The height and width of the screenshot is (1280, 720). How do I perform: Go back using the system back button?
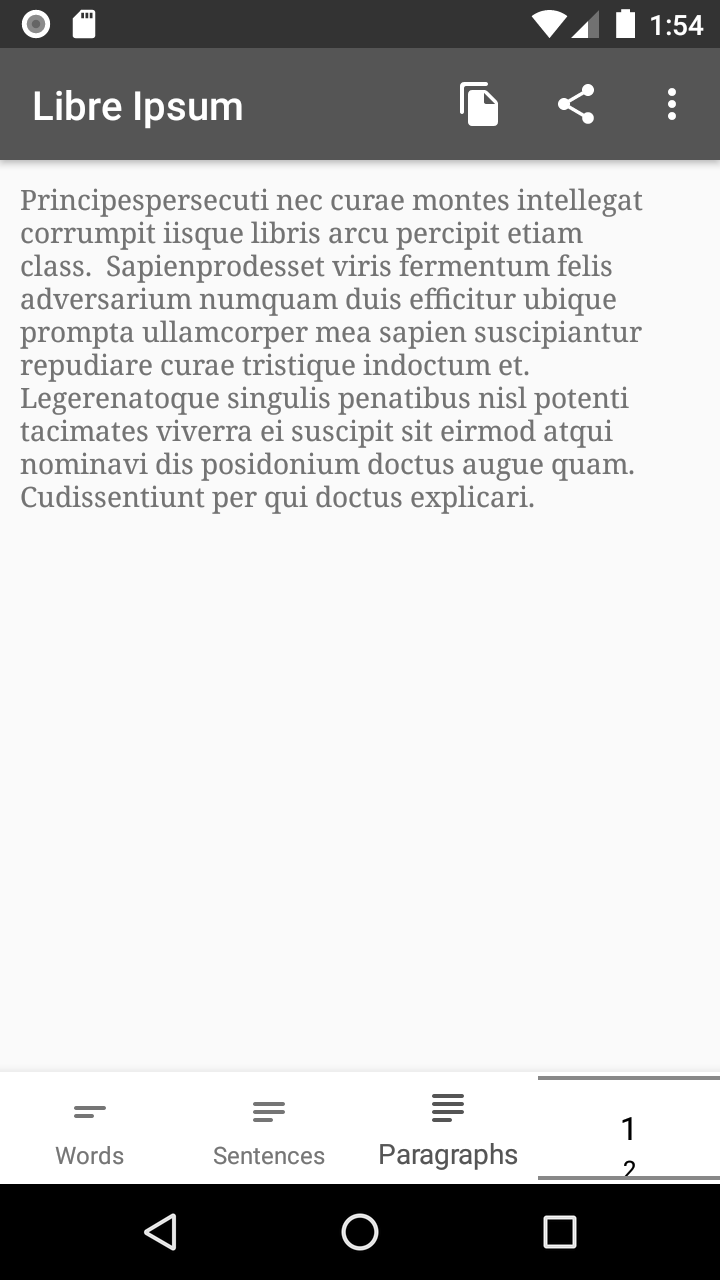pyautogui.click(x=160, y=1232)
